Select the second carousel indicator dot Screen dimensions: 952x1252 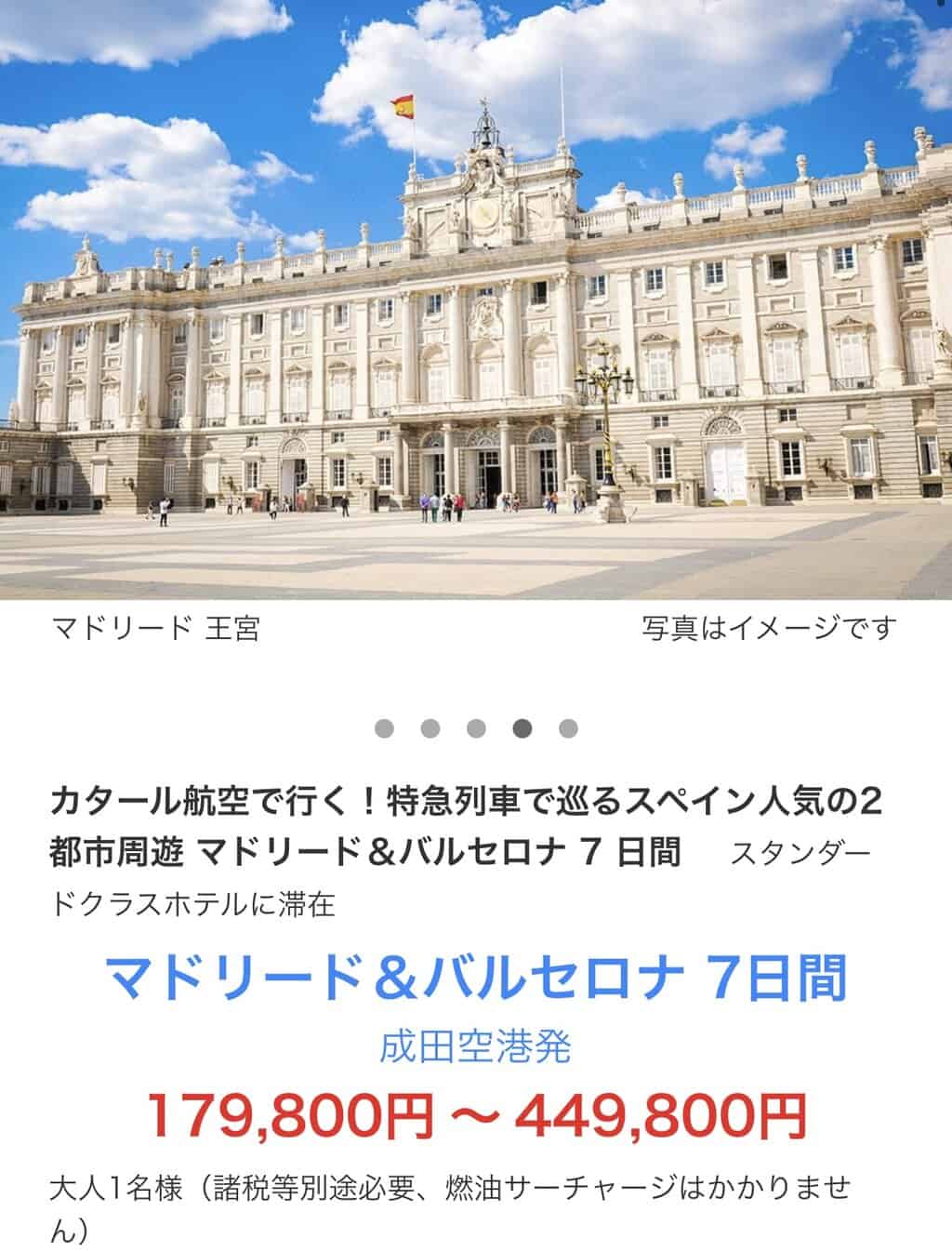(430, 728)
